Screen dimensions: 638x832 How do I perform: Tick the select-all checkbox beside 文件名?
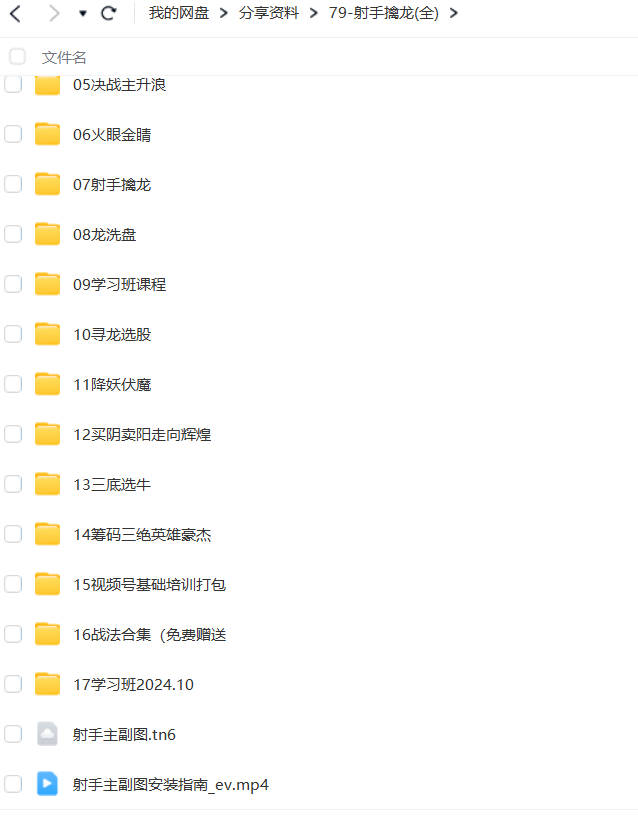pyautogui.click(x=17, y=57)
